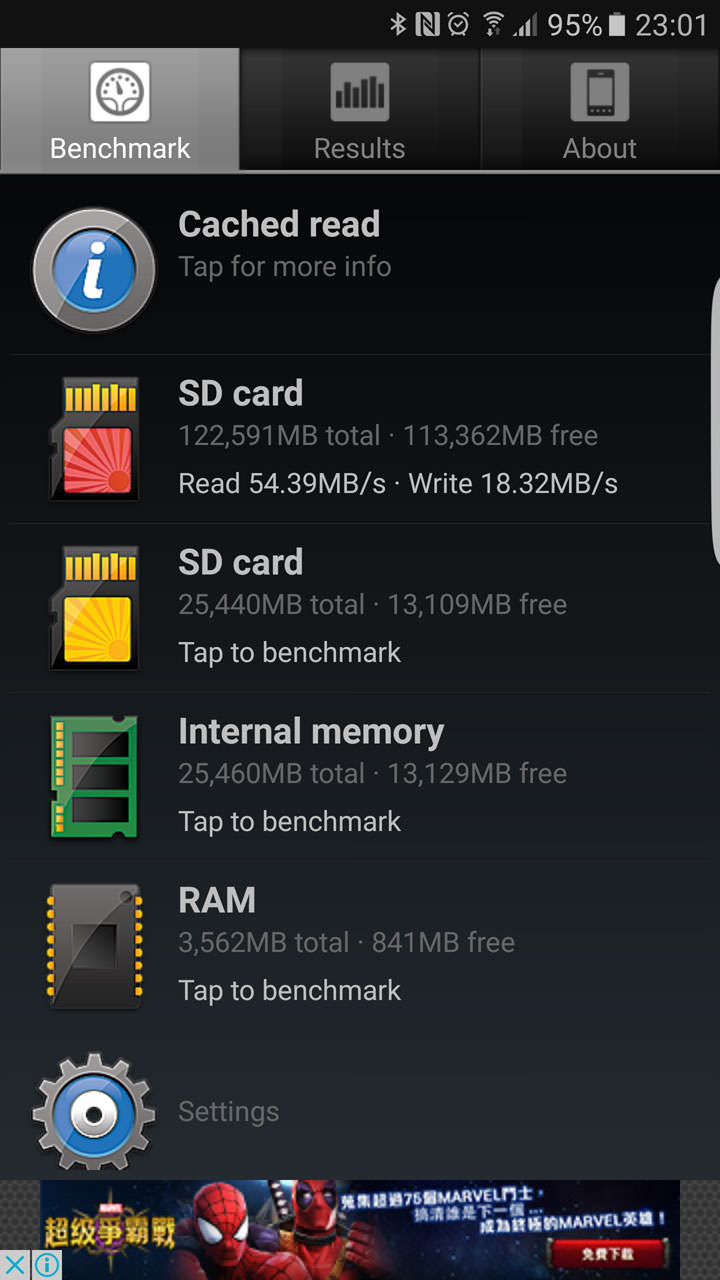Run the Internal memory benchmark

point(360,776)
